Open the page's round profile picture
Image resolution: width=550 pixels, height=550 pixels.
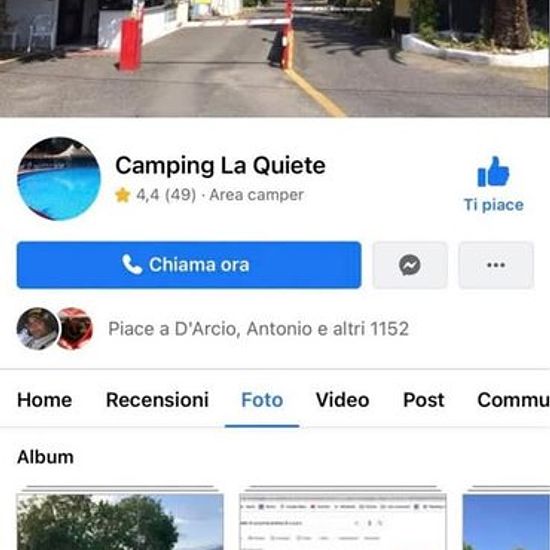click(59, 179)
